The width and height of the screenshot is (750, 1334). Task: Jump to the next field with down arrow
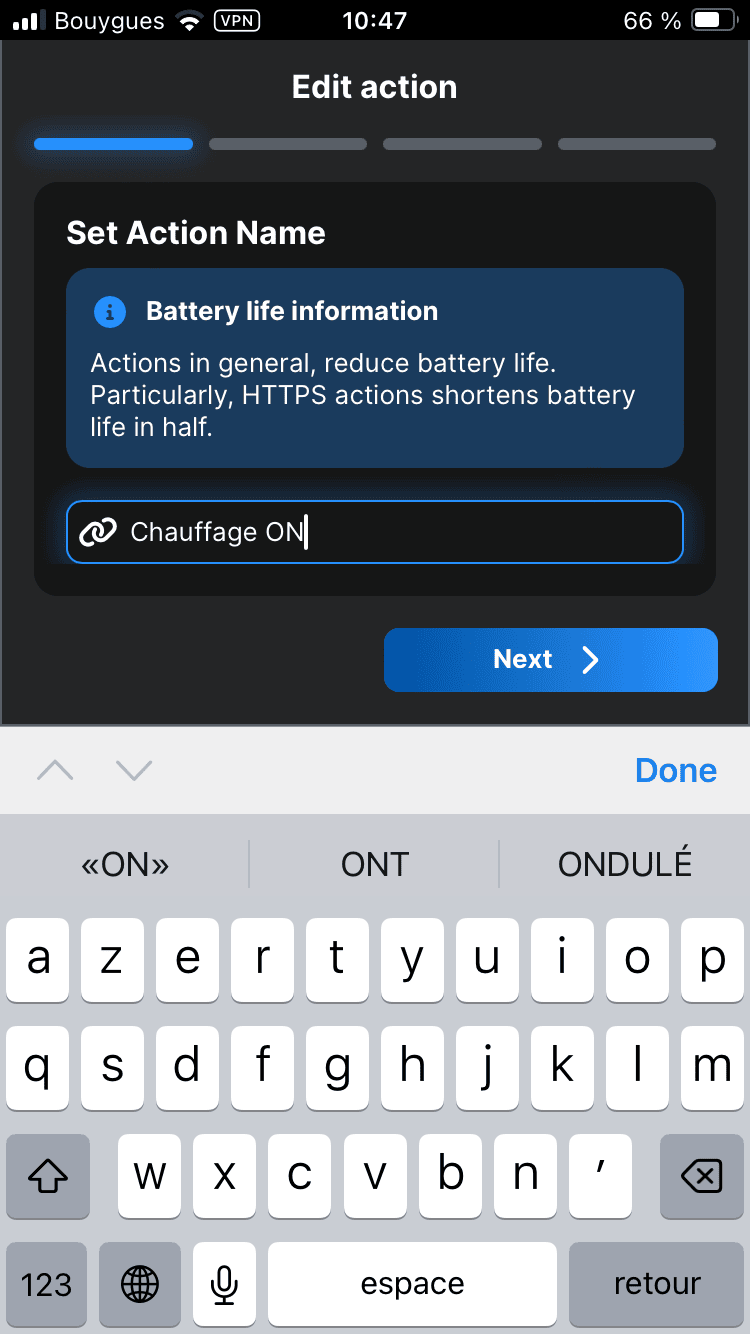(x=133, y=770)
